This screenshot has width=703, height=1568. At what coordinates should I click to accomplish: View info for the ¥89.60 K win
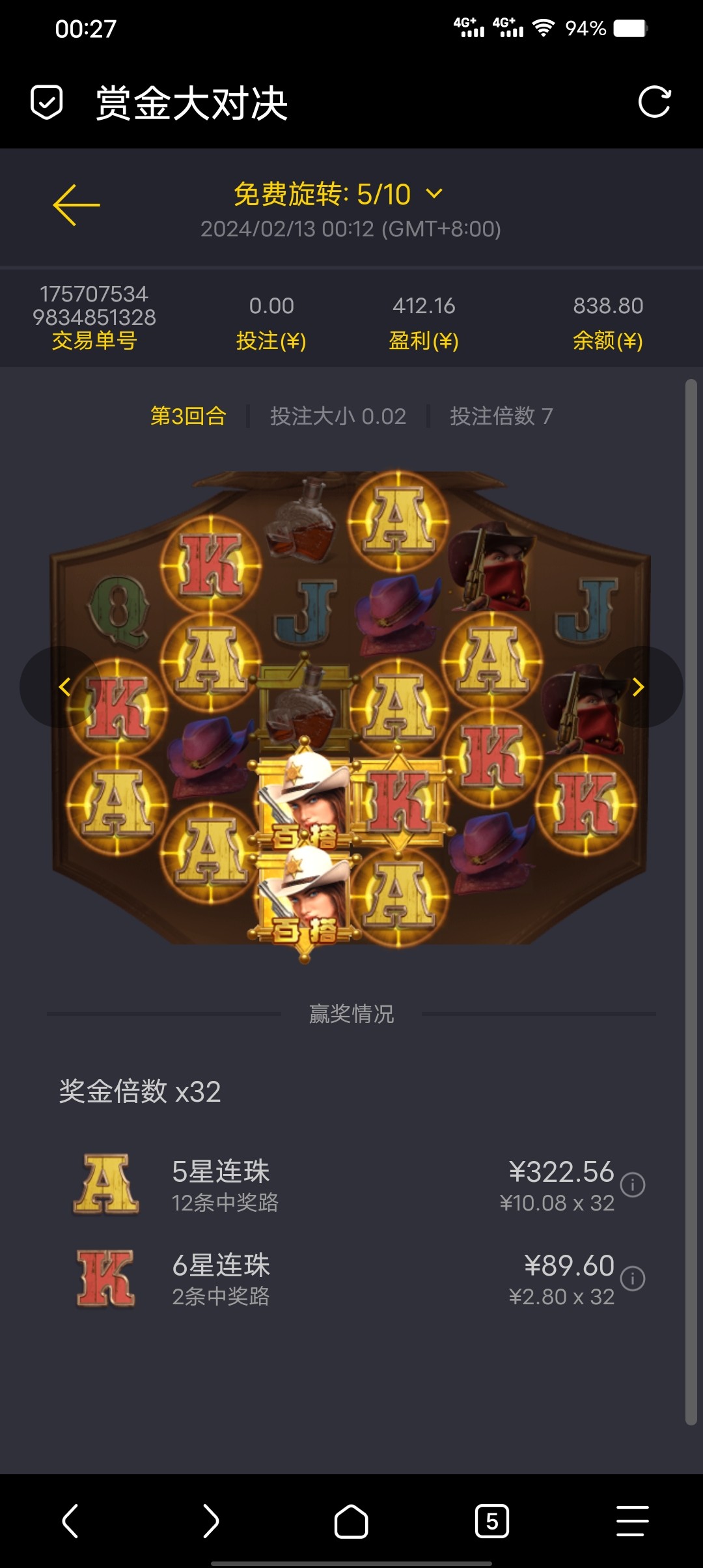pyautogui.click(x=633, y=1278)
